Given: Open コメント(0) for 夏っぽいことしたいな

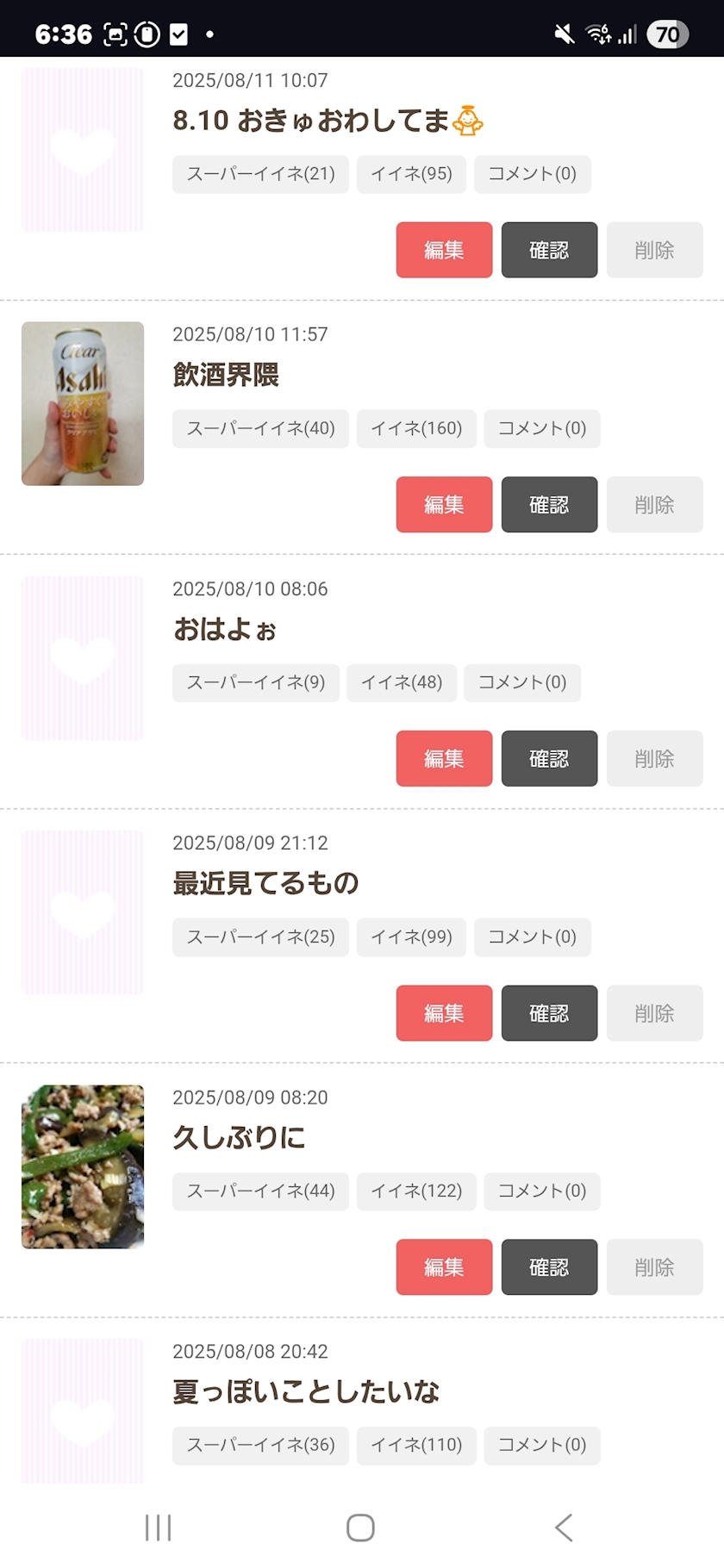Looking at the screenshot, I should (541, 1445).
